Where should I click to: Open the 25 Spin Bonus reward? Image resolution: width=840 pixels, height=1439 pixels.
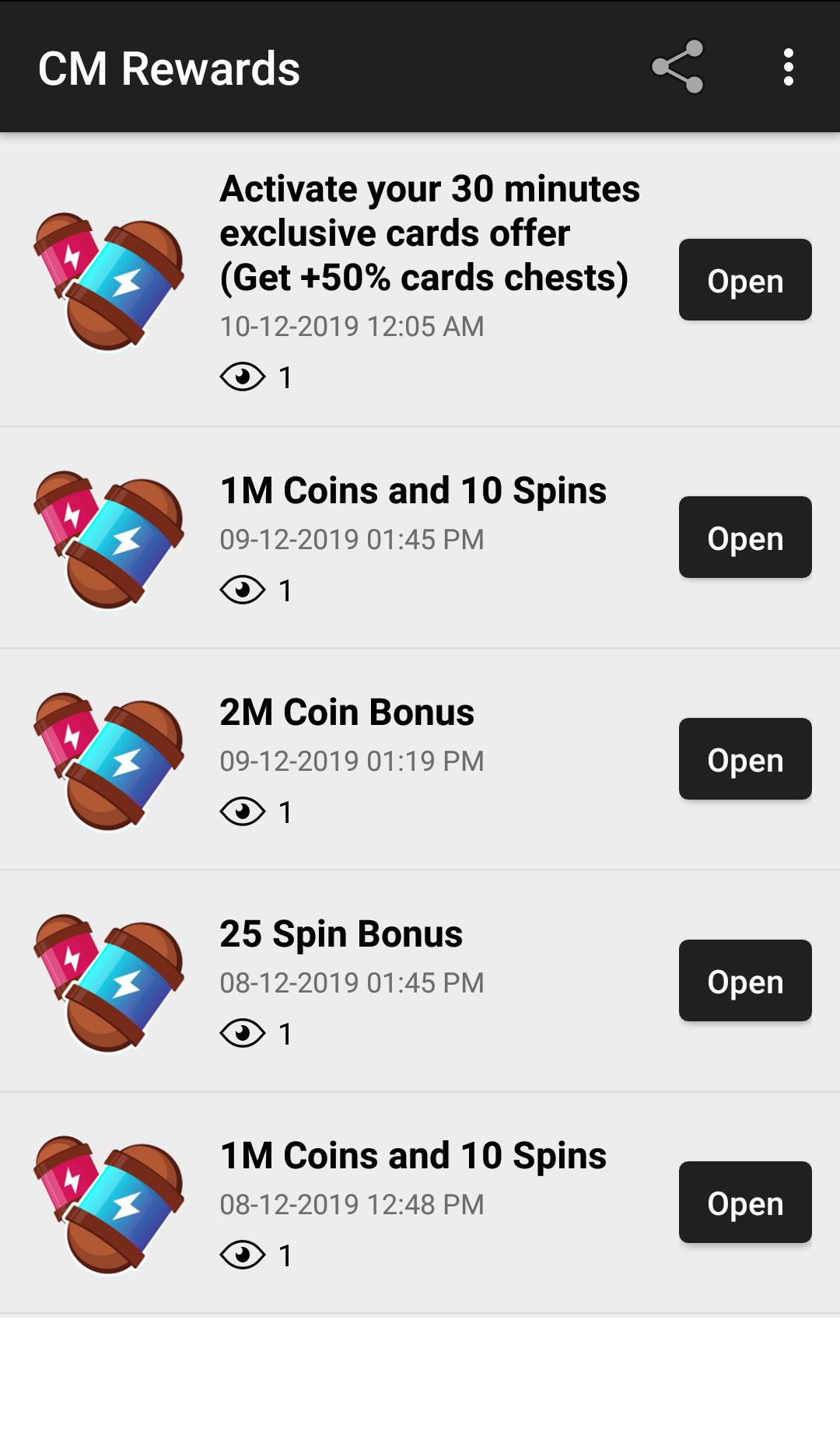pyautogui.click(x=744, y=981)
